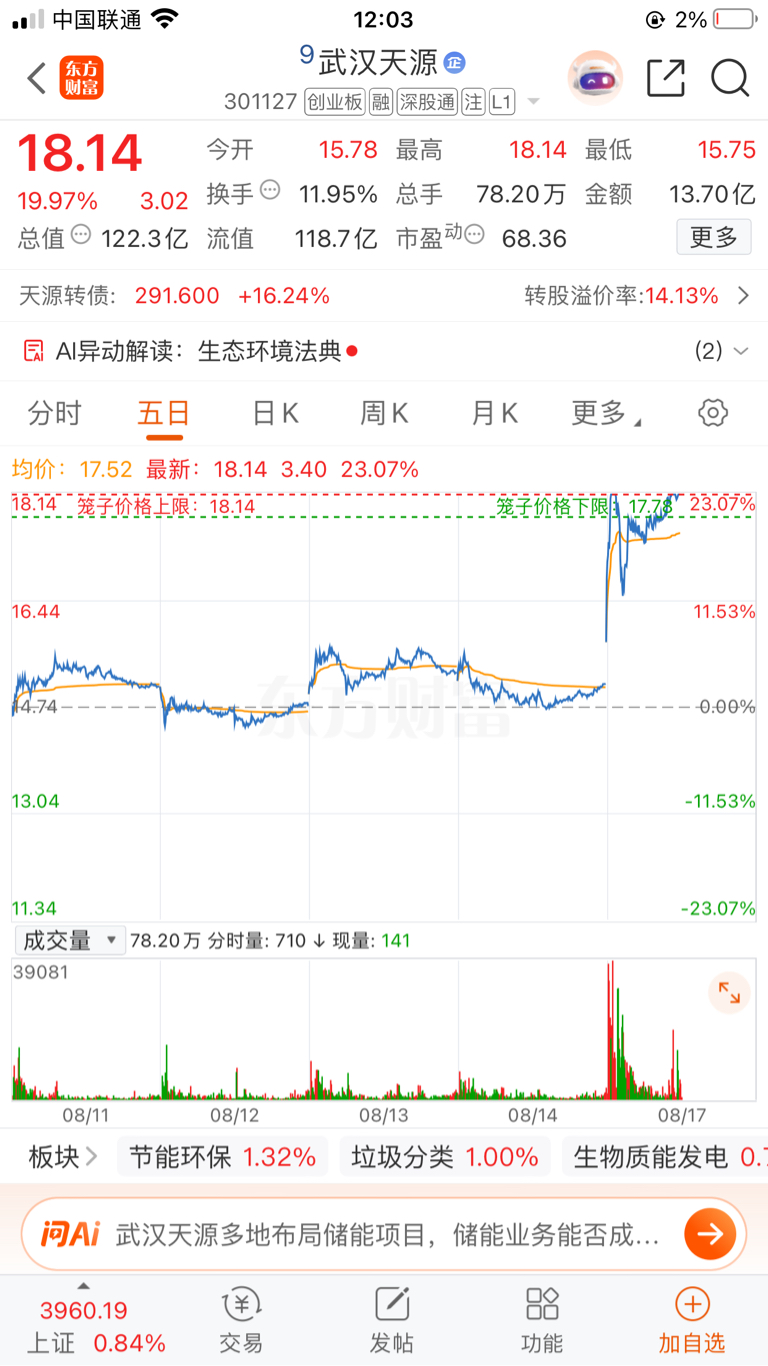The height and width of the screenshot is (1366, 768).
Task: Open the AI robot assistant avatar
Action: point(595,78)
